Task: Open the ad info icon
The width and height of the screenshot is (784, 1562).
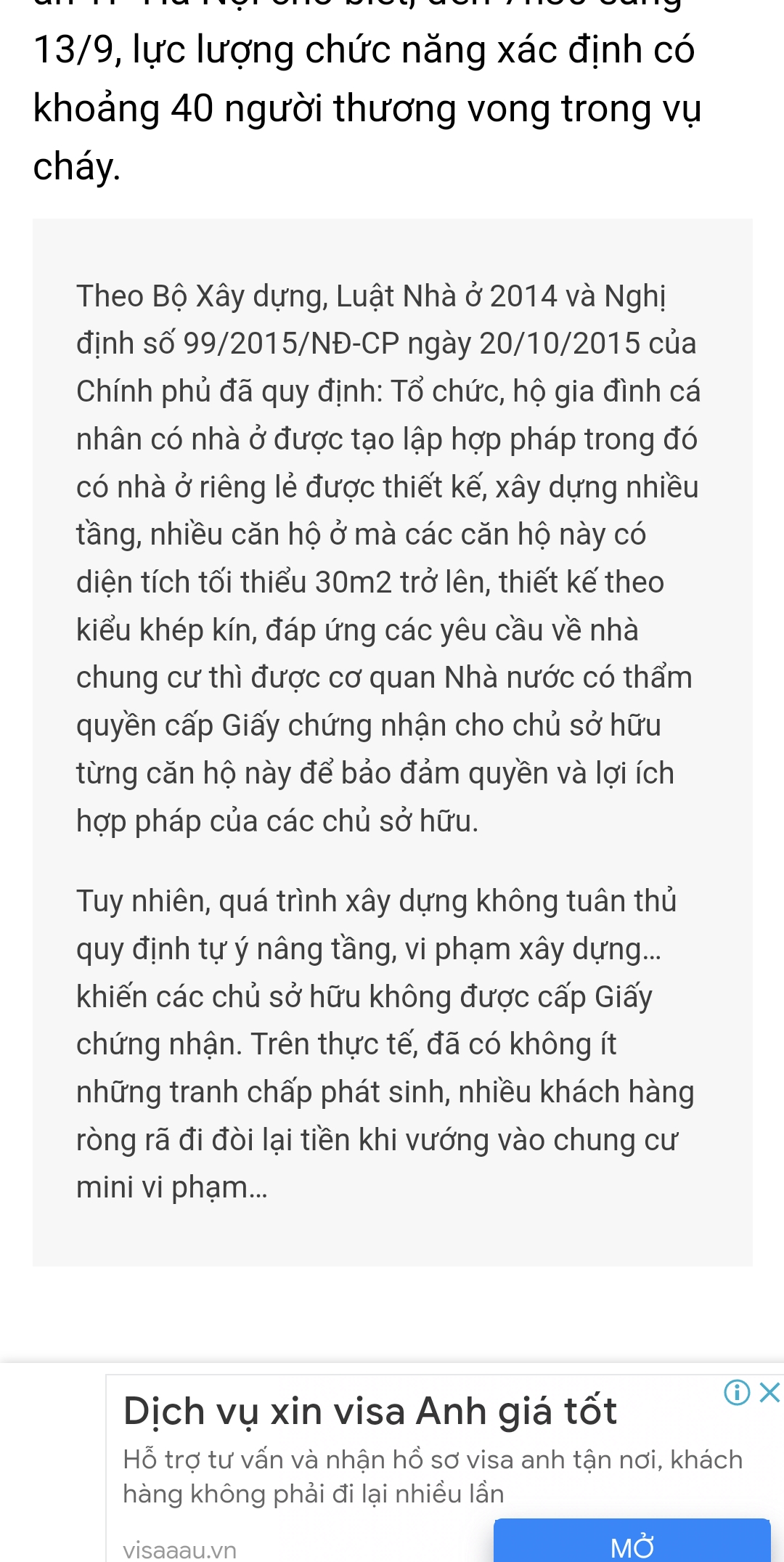Action: coord(737,1392)
